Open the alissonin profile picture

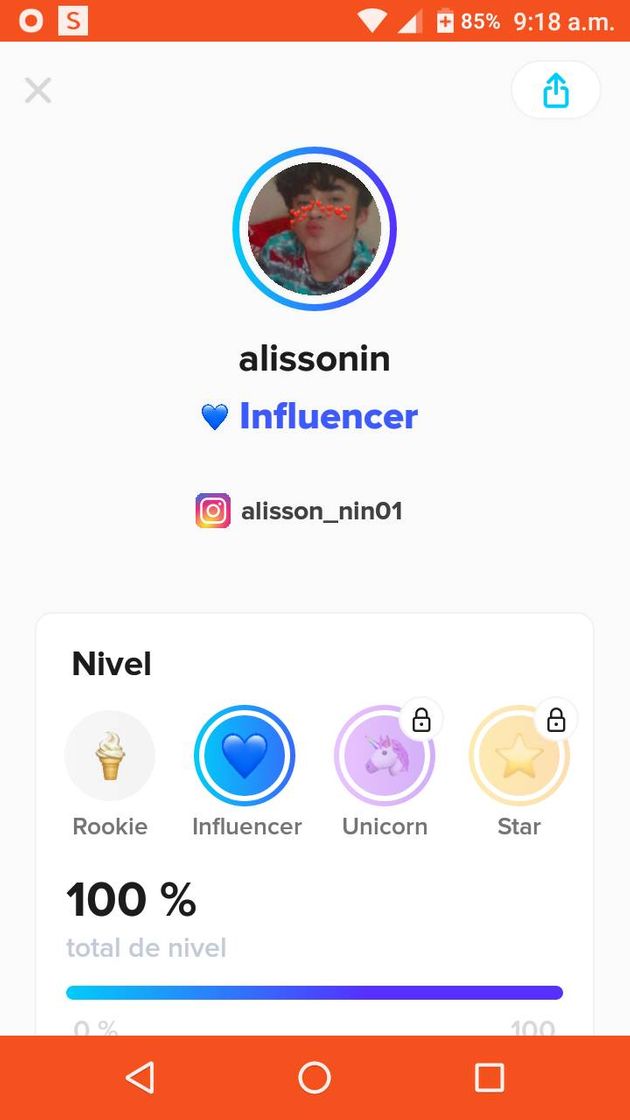click(314, 229)
